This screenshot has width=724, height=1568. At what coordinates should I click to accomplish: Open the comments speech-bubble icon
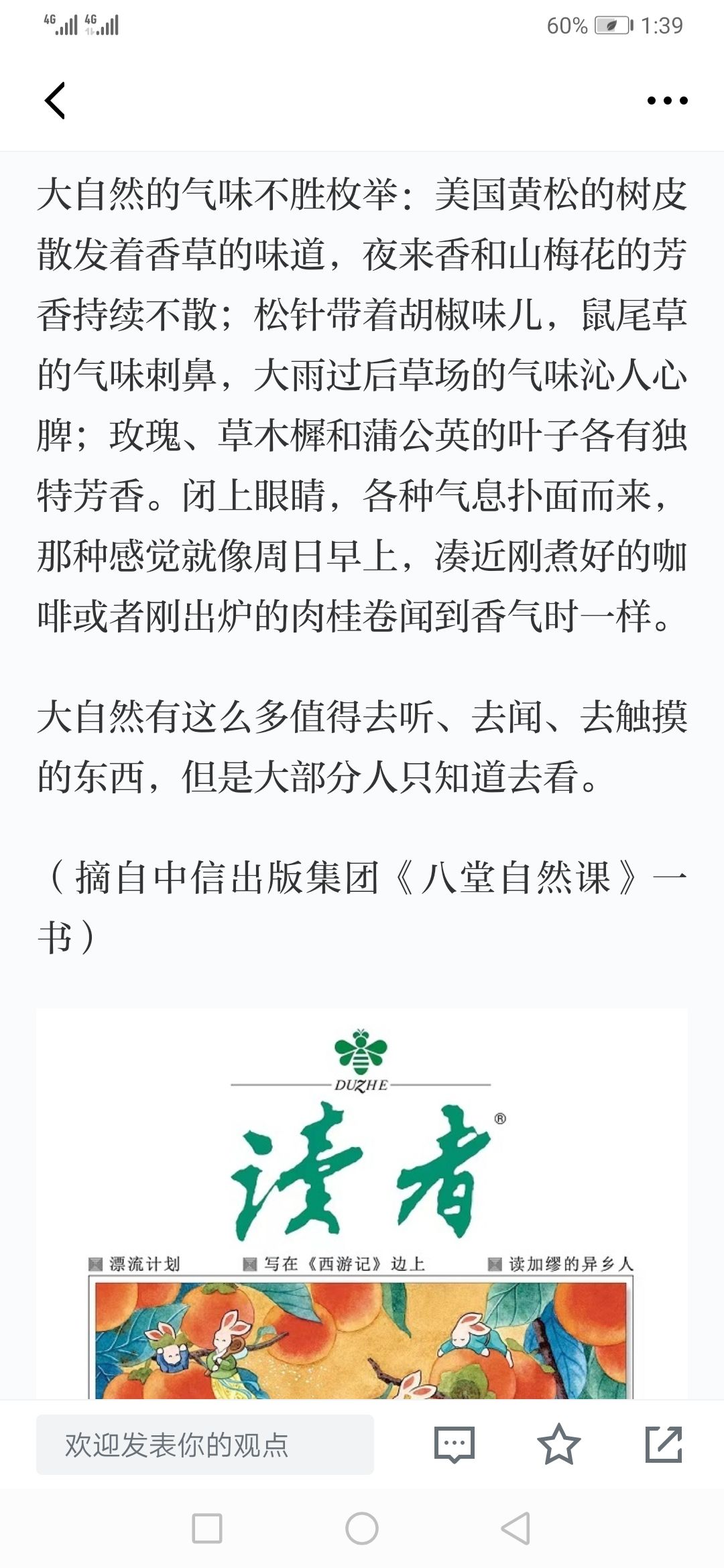[455, 1444]
